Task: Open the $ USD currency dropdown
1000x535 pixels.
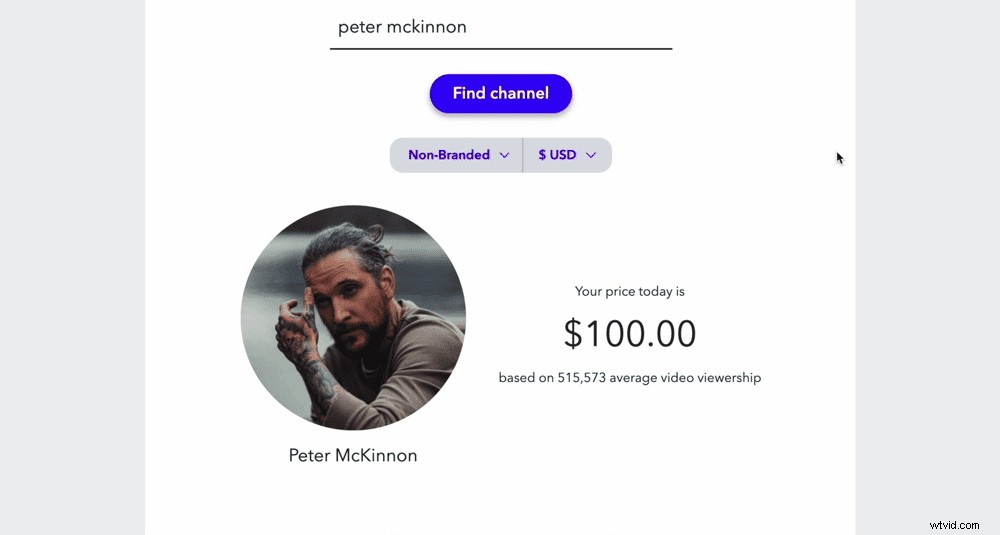Action: point(566,155)
